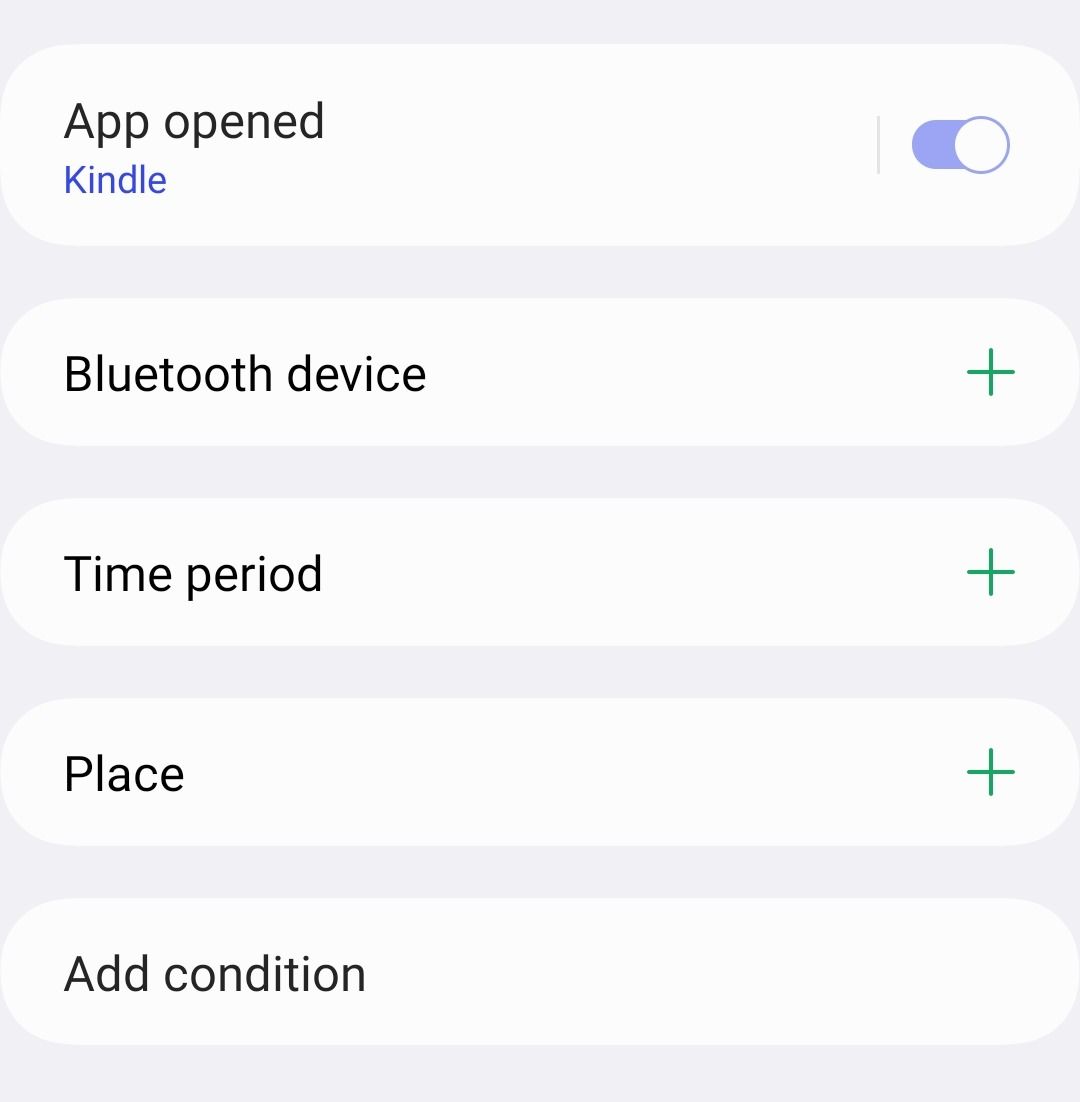
Task: Click the Kindle label under App opened
Action: (x=115, y=180)
